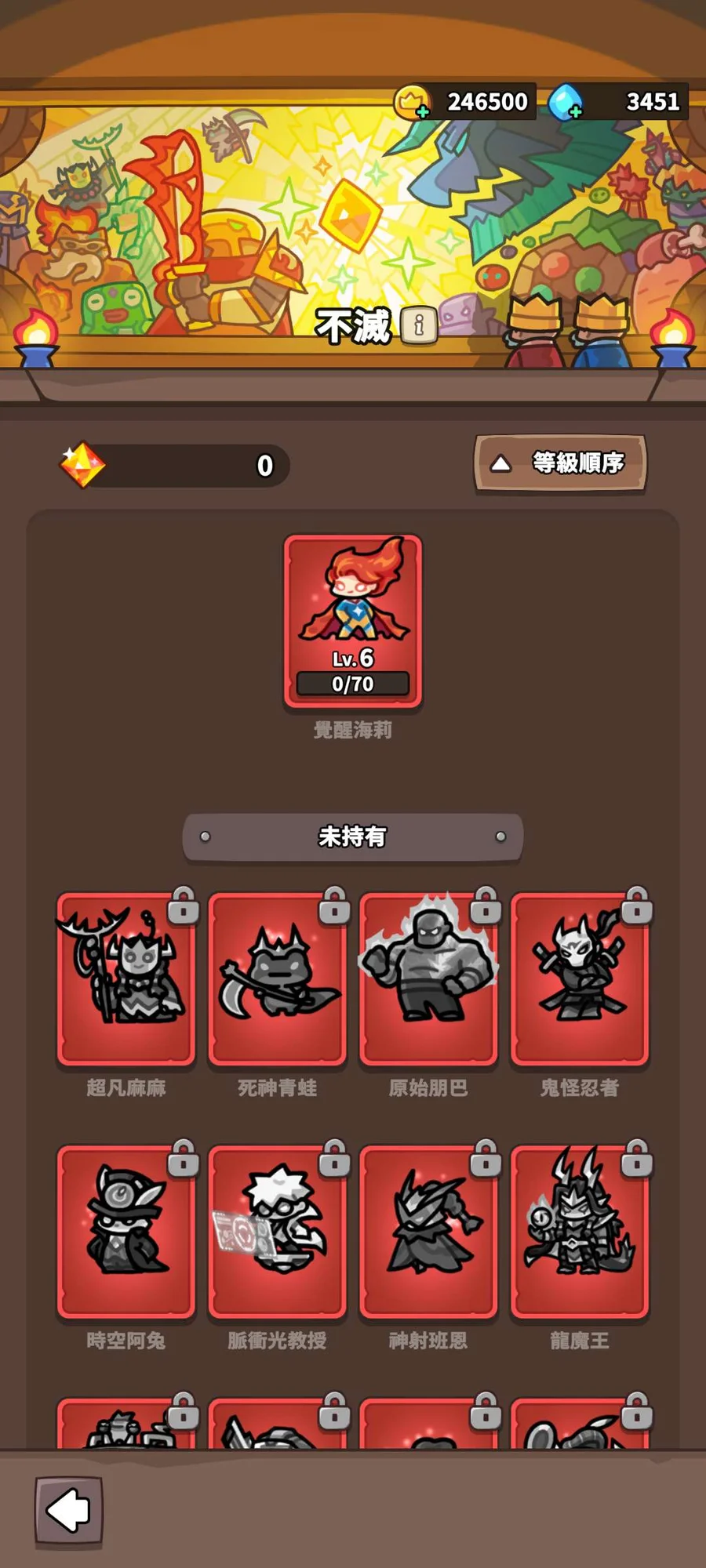The height and width of the screenshot is (1568, 706).
Task: View the locked 原始朋巴 card
Action: (x=429, y=978)
